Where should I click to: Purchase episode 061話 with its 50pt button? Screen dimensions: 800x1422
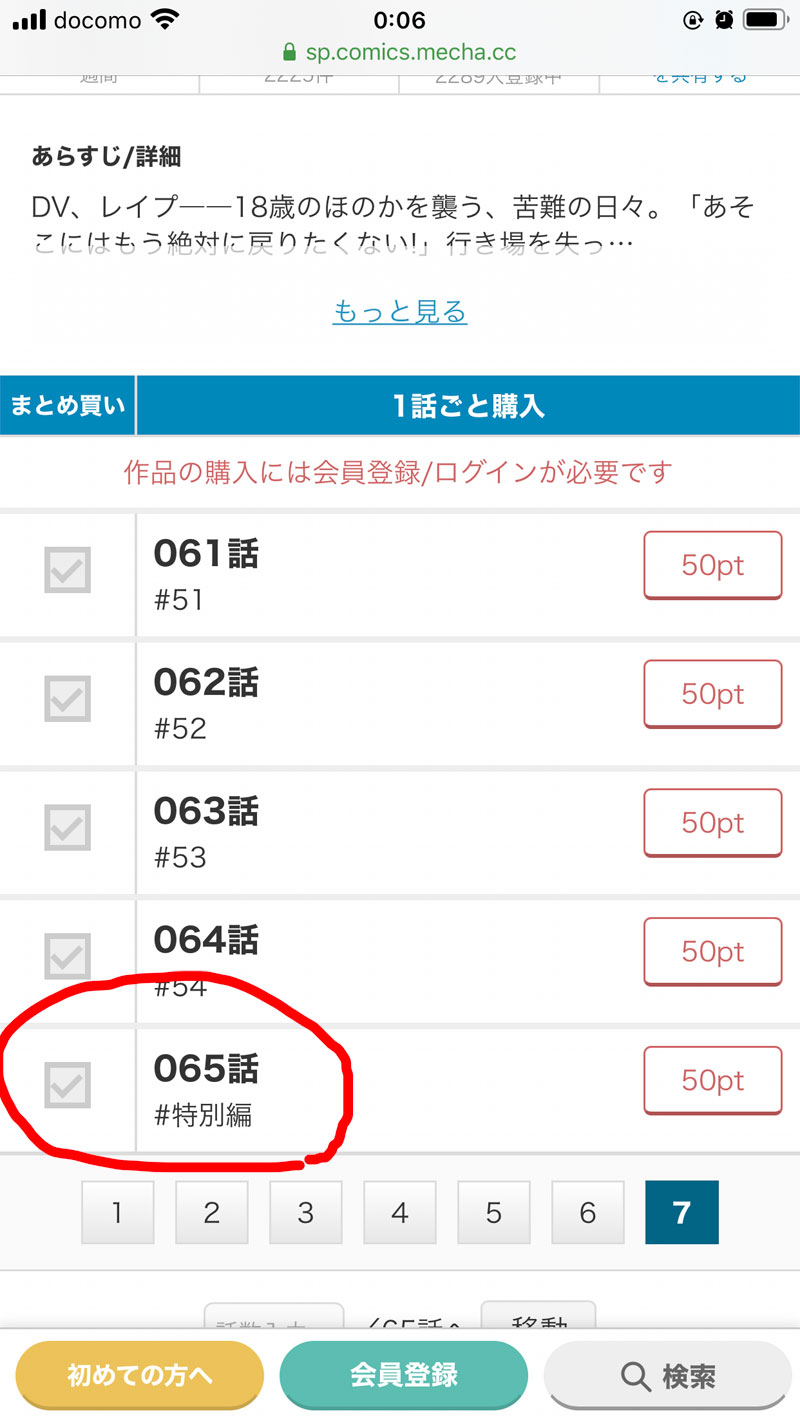(713, 565)
